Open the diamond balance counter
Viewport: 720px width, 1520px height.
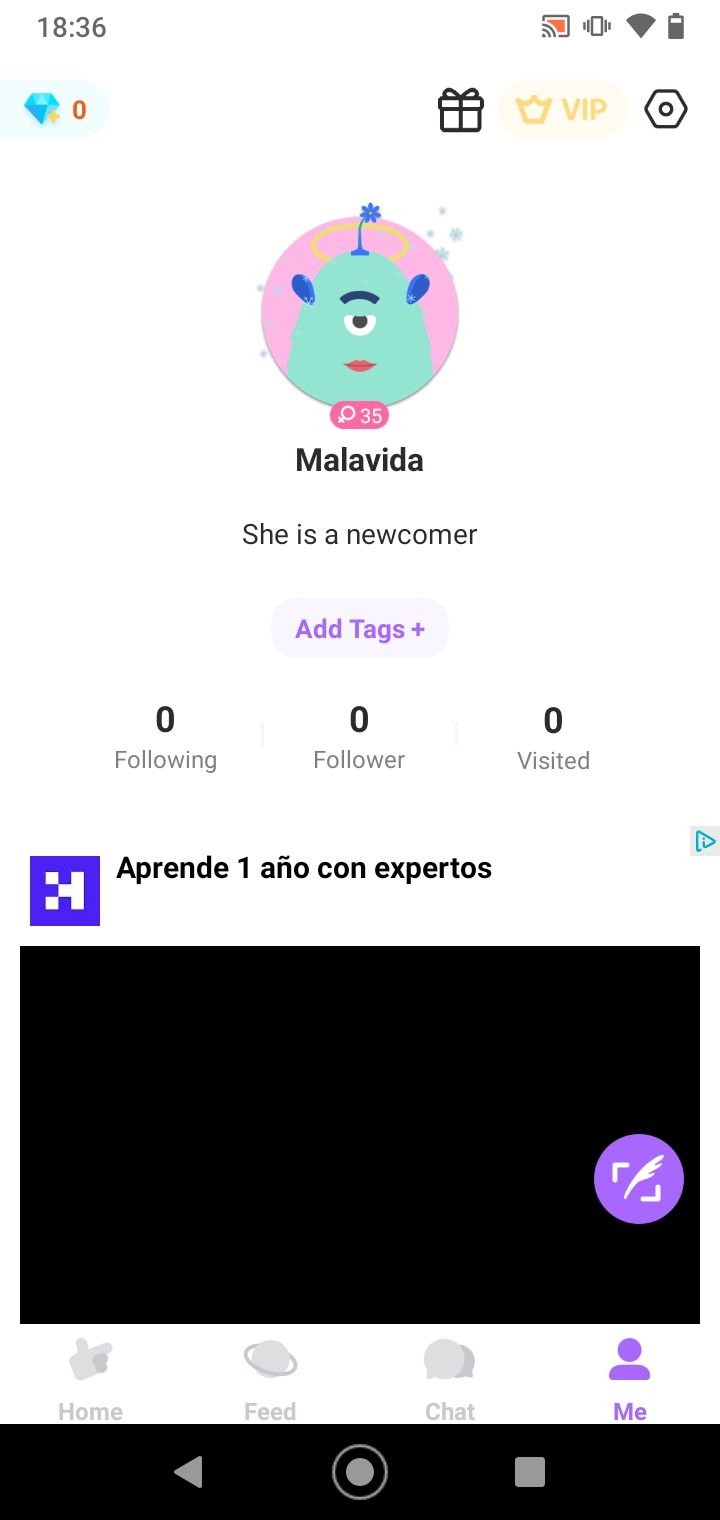[x=54, y=110]
